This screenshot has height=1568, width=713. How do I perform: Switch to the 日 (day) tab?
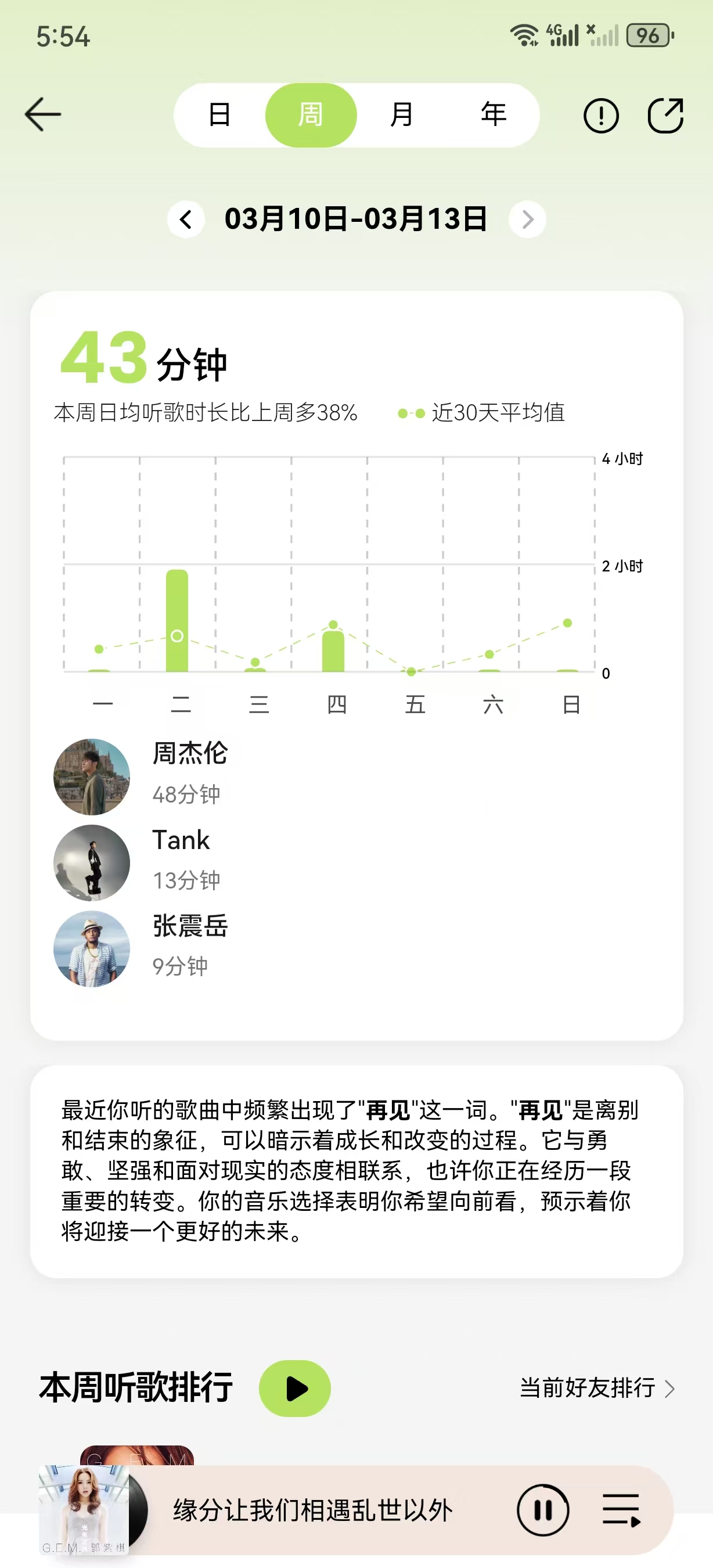pos(219,114)
